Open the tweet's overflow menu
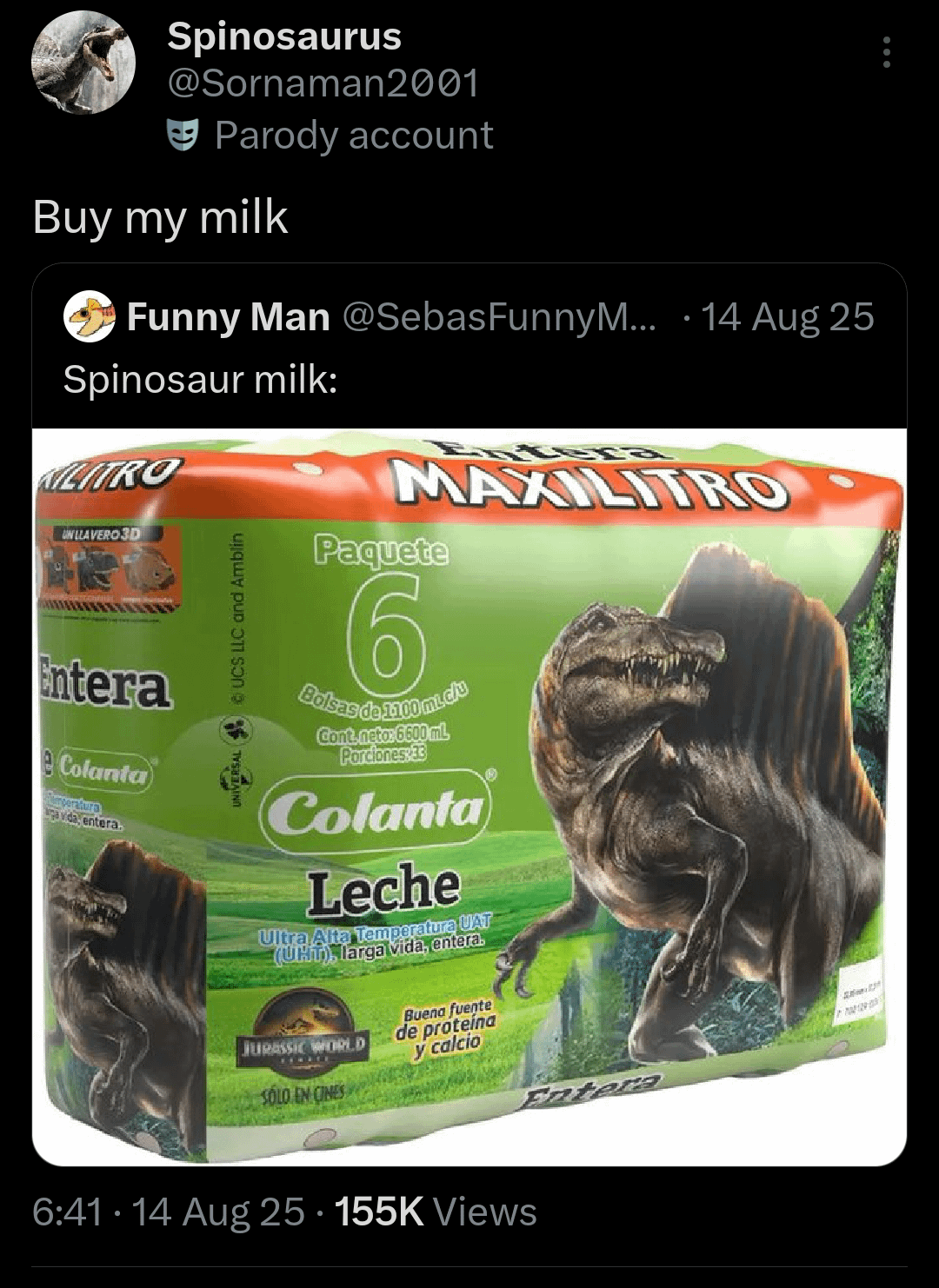The height and width of the screenshot is (1288, 939). (x=886, y=53)
